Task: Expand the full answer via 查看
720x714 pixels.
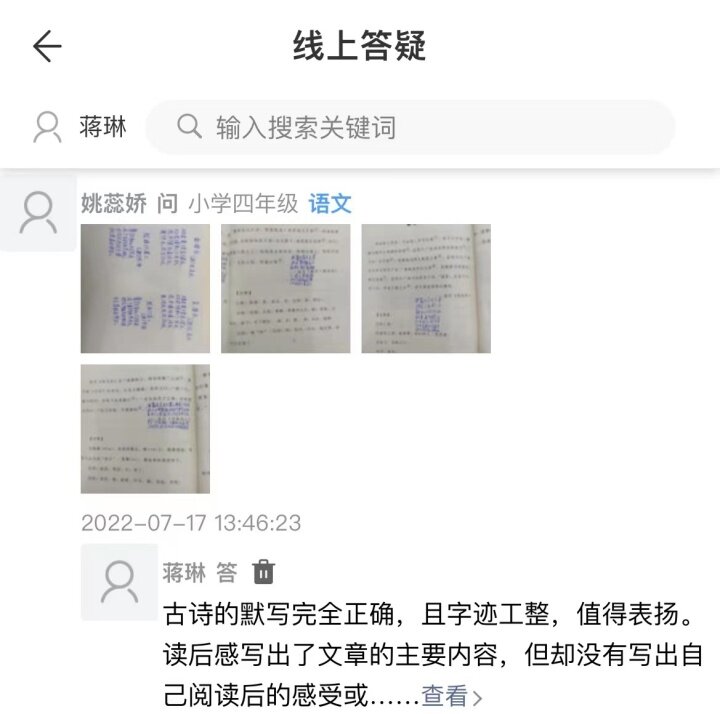Action: pos(451,695)
